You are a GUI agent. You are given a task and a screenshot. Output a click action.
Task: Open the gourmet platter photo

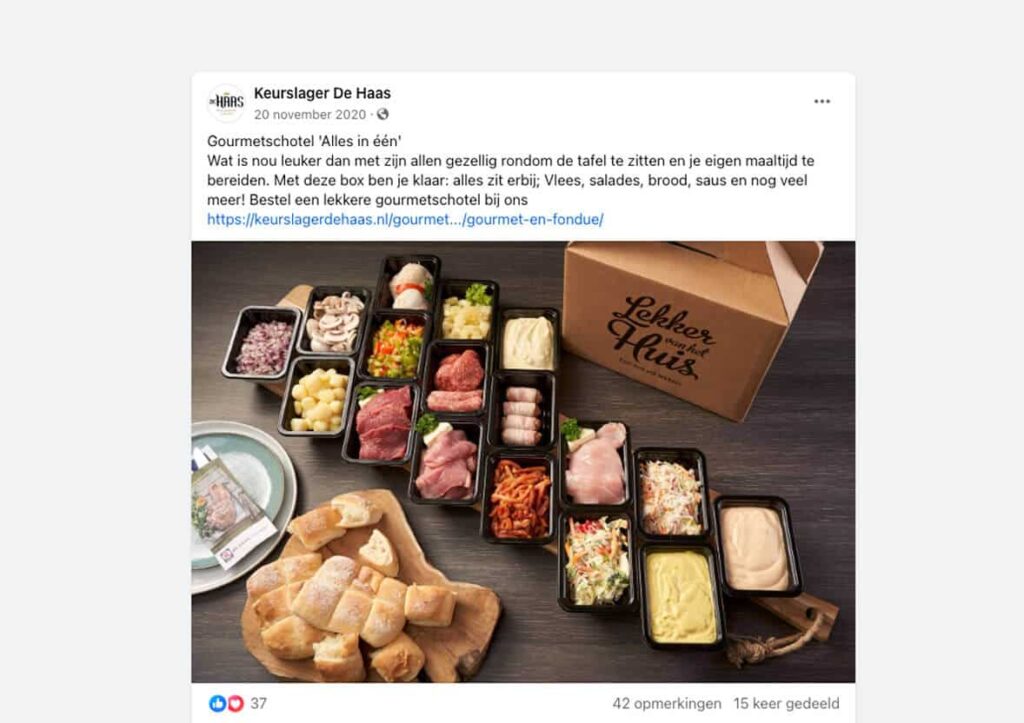pos(523,461)
